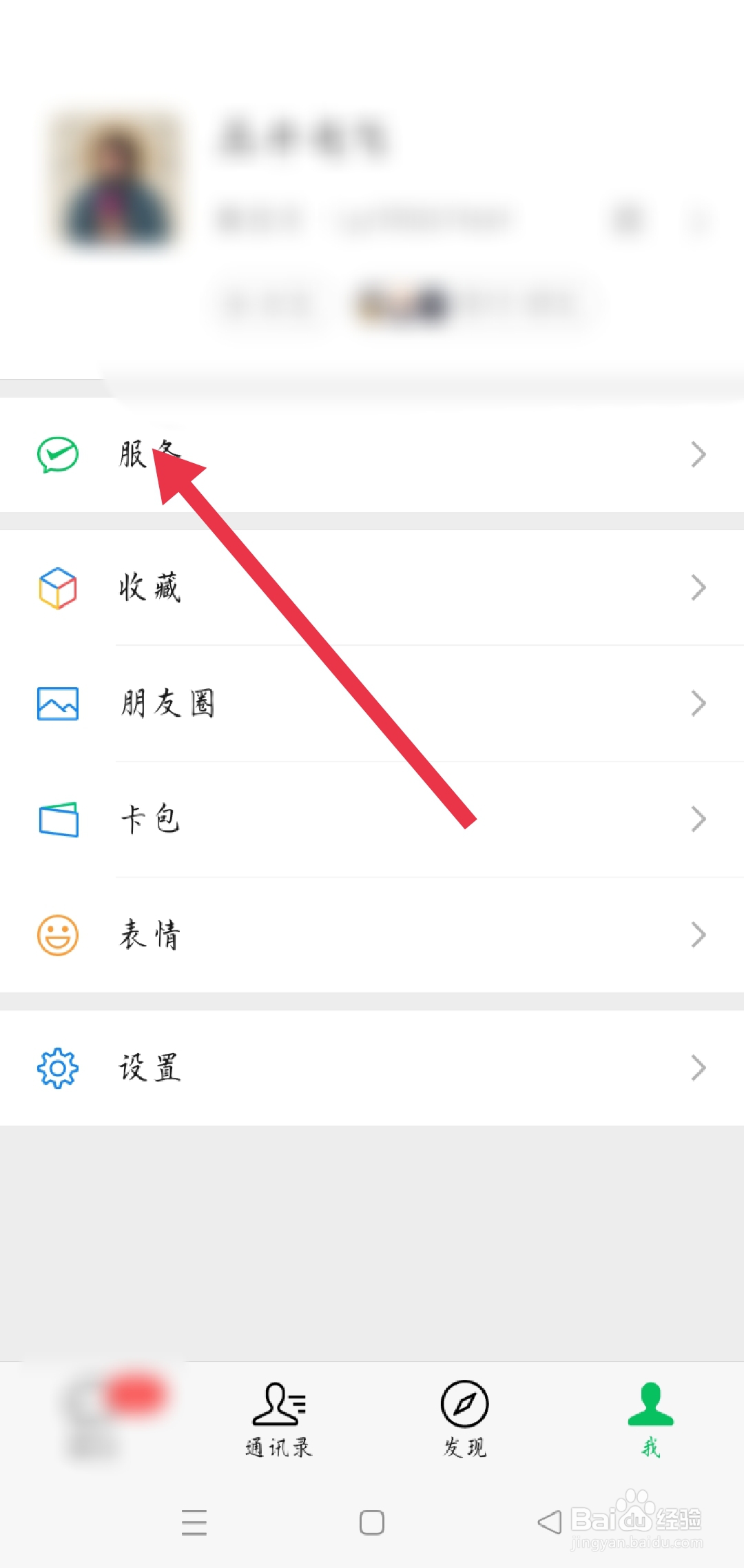Open Stickers via the smiley face icon
The image size is (744, 1568).
[x=58, y=935]
